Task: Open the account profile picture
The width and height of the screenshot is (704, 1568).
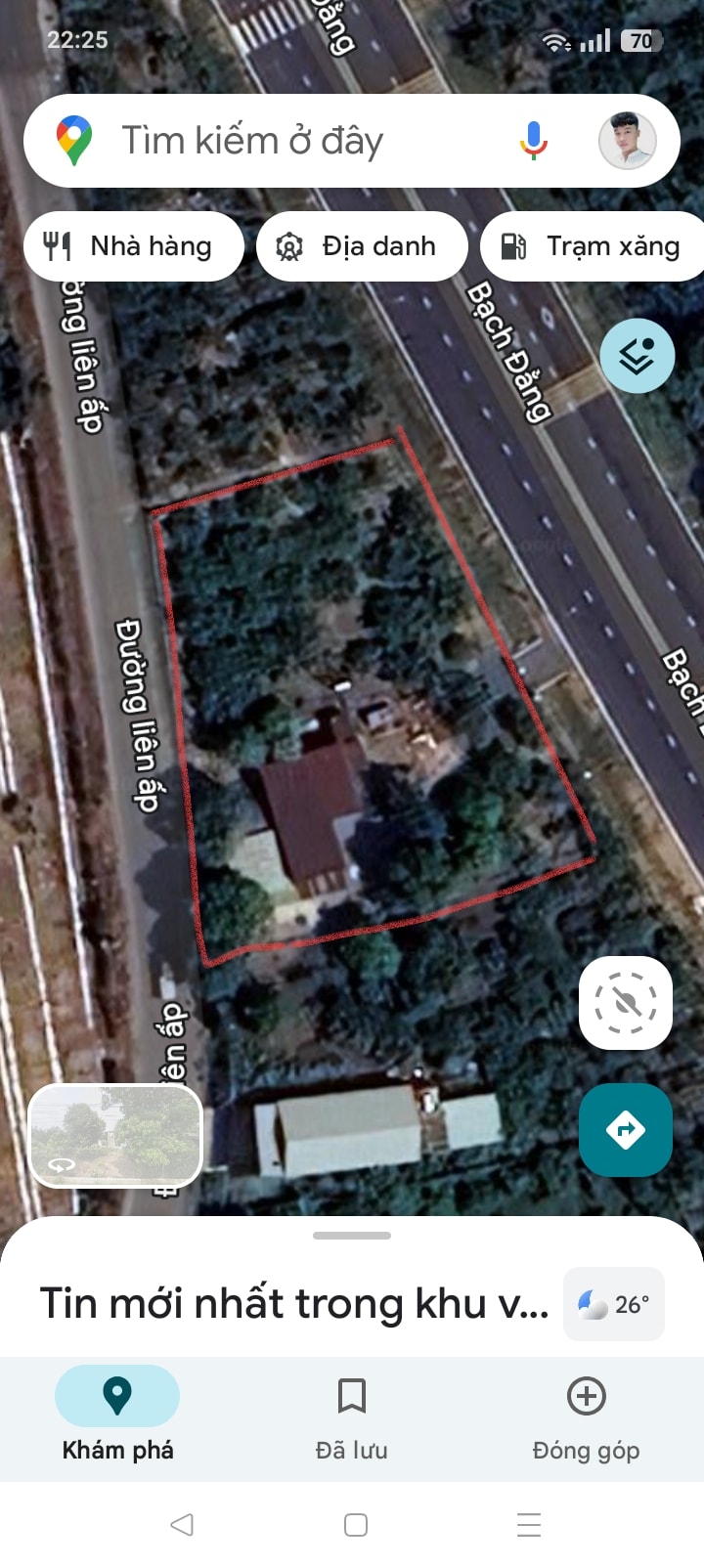Action: (x=627, y=142)
